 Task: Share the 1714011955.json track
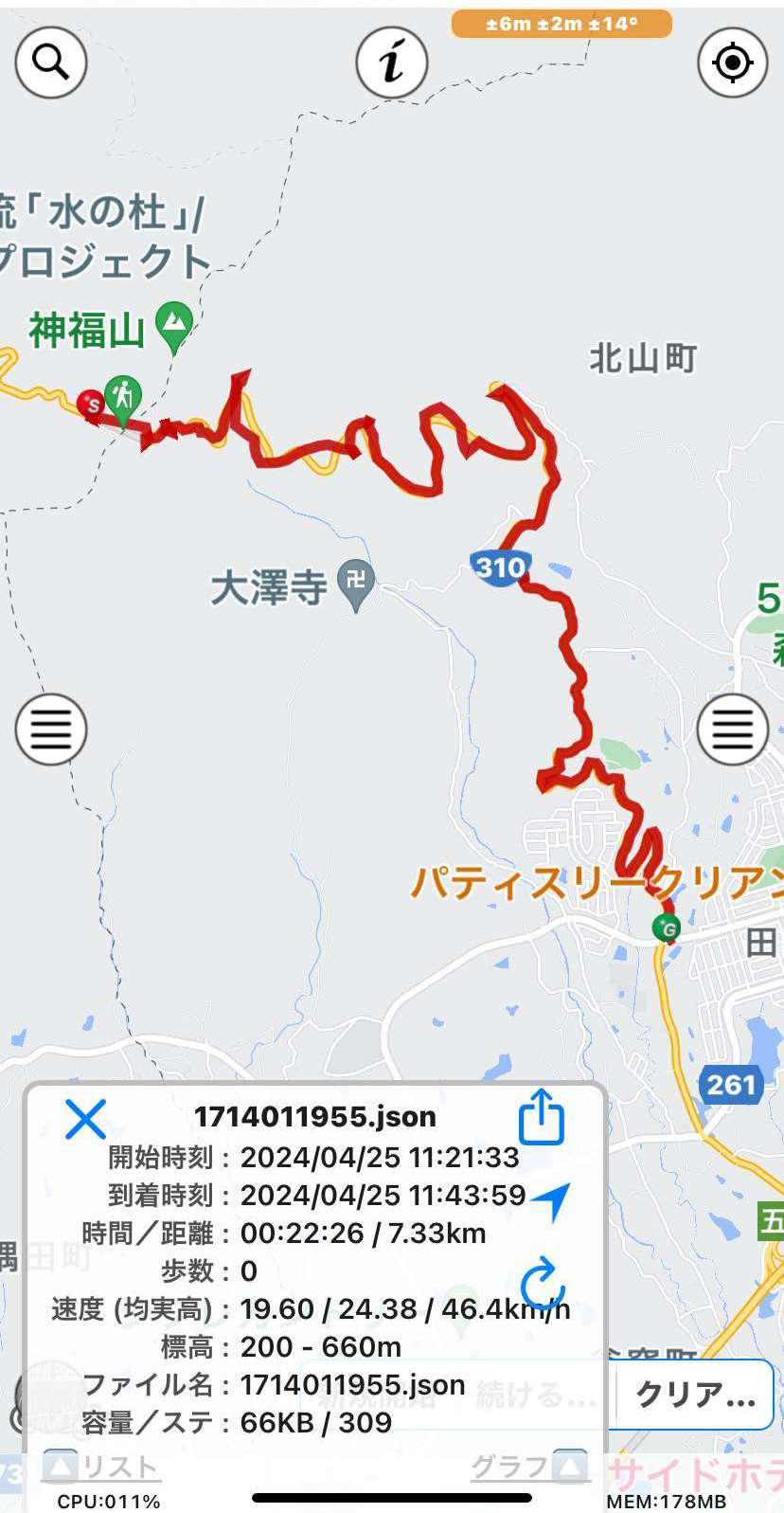(x=542, y=1118)
